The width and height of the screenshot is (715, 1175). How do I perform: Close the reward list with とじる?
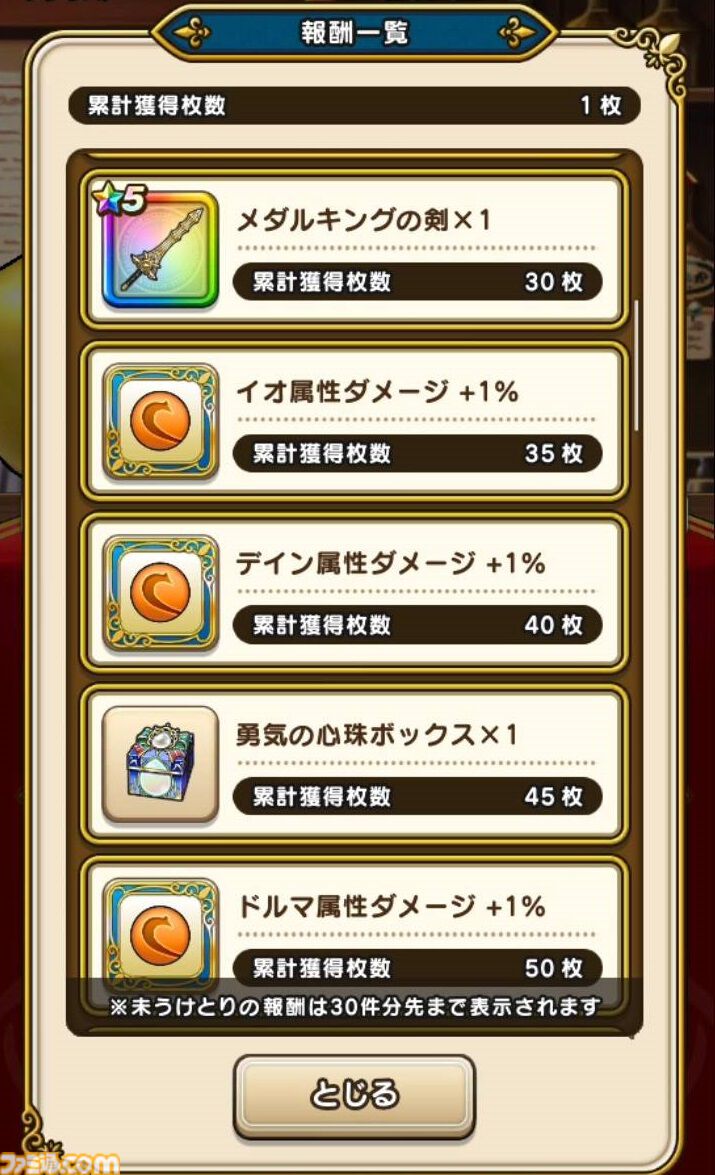(354, 1093)
